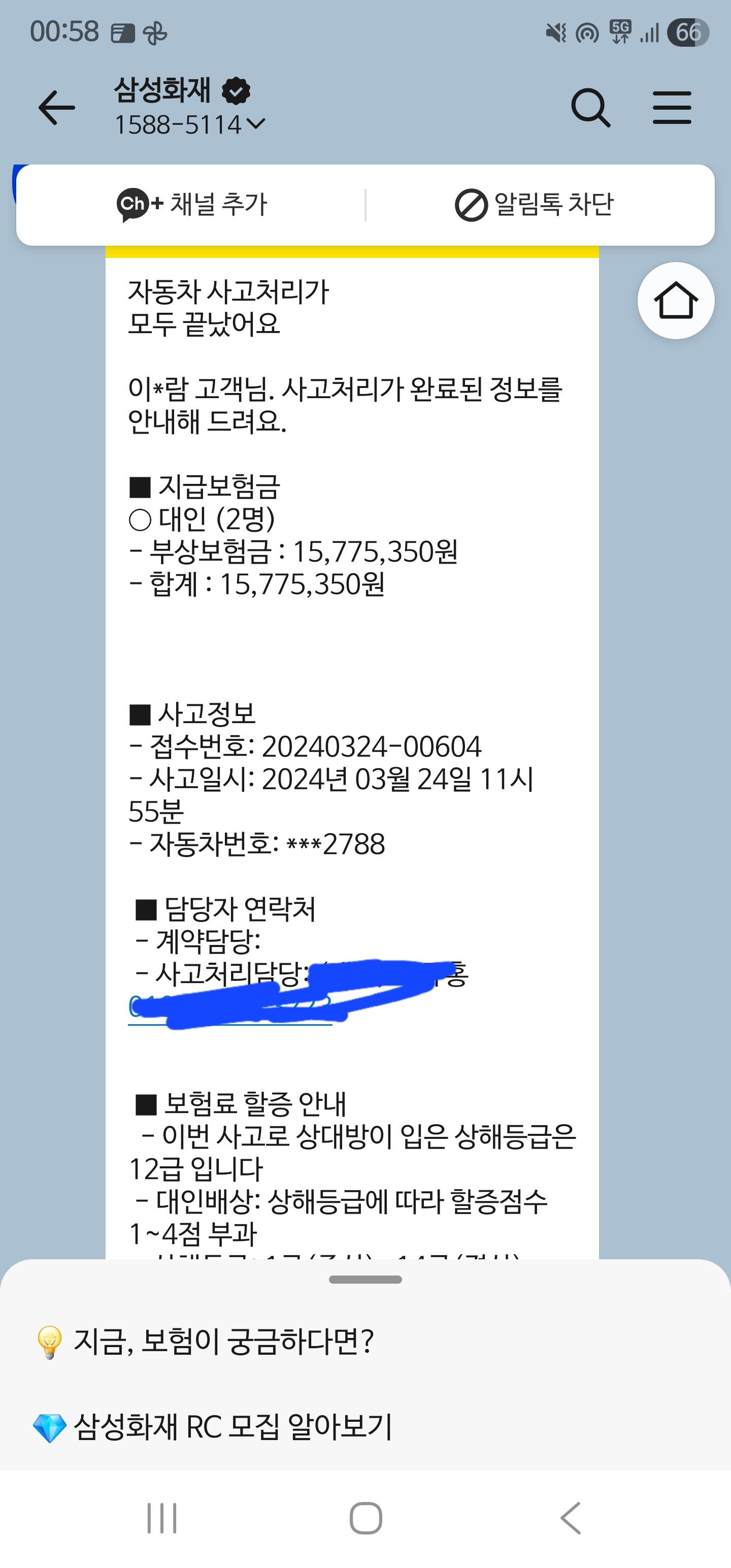731x1568 pixels.
Task: Block alerts with 알림톡 차단
Action: pyautogui.click(x=534, y=205)
